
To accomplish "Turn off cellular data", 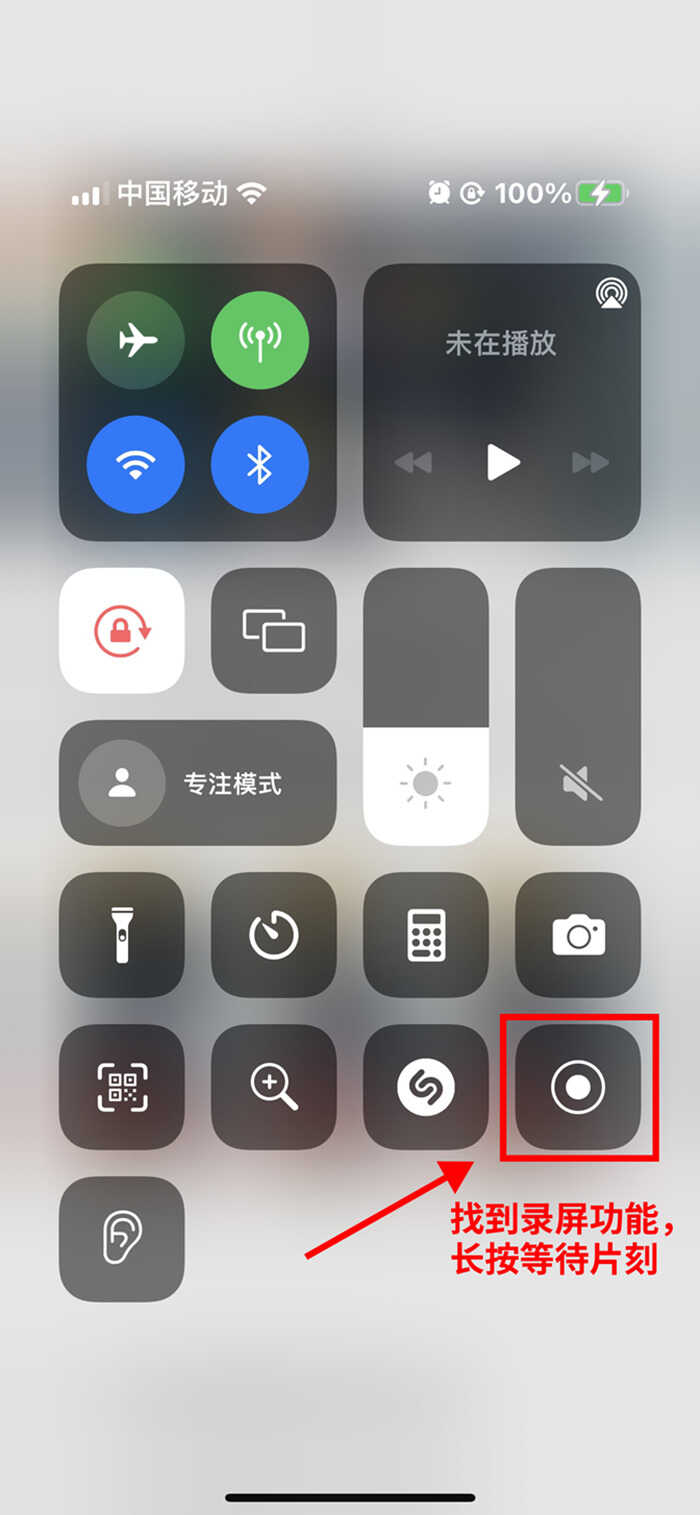I will point(260,340).
